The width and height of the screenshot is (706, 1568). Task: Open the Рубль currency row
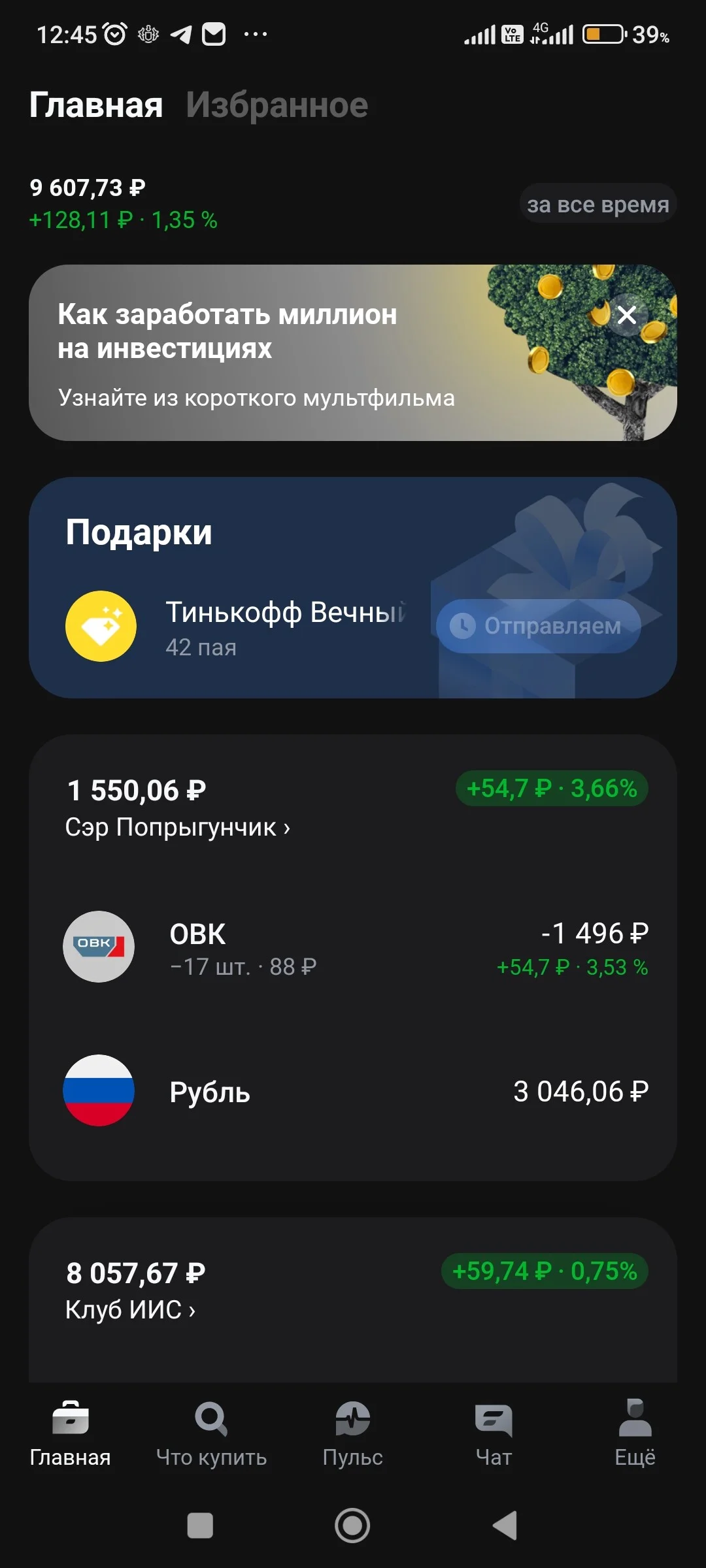(x=352, y=1090)
